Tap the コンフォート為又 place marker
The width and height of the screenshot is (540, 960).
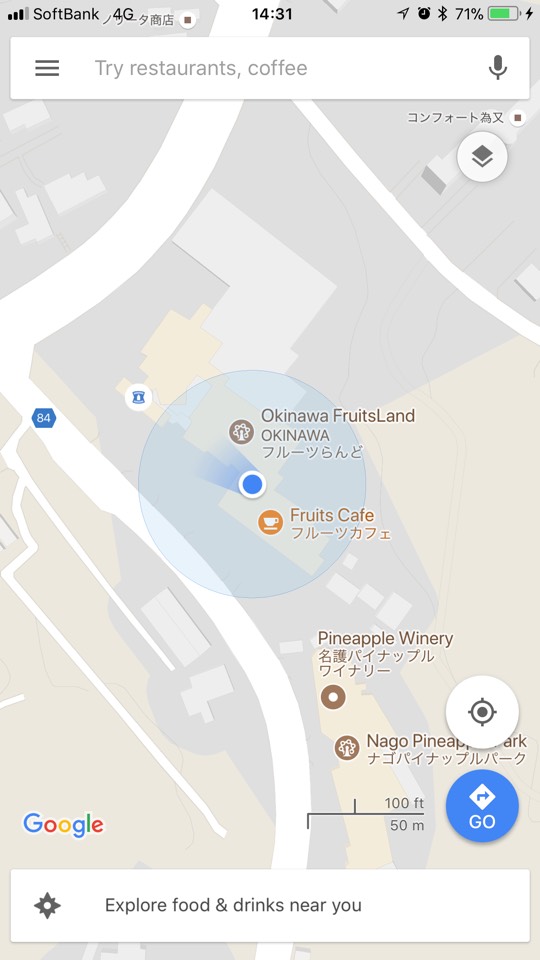point(519,117)
